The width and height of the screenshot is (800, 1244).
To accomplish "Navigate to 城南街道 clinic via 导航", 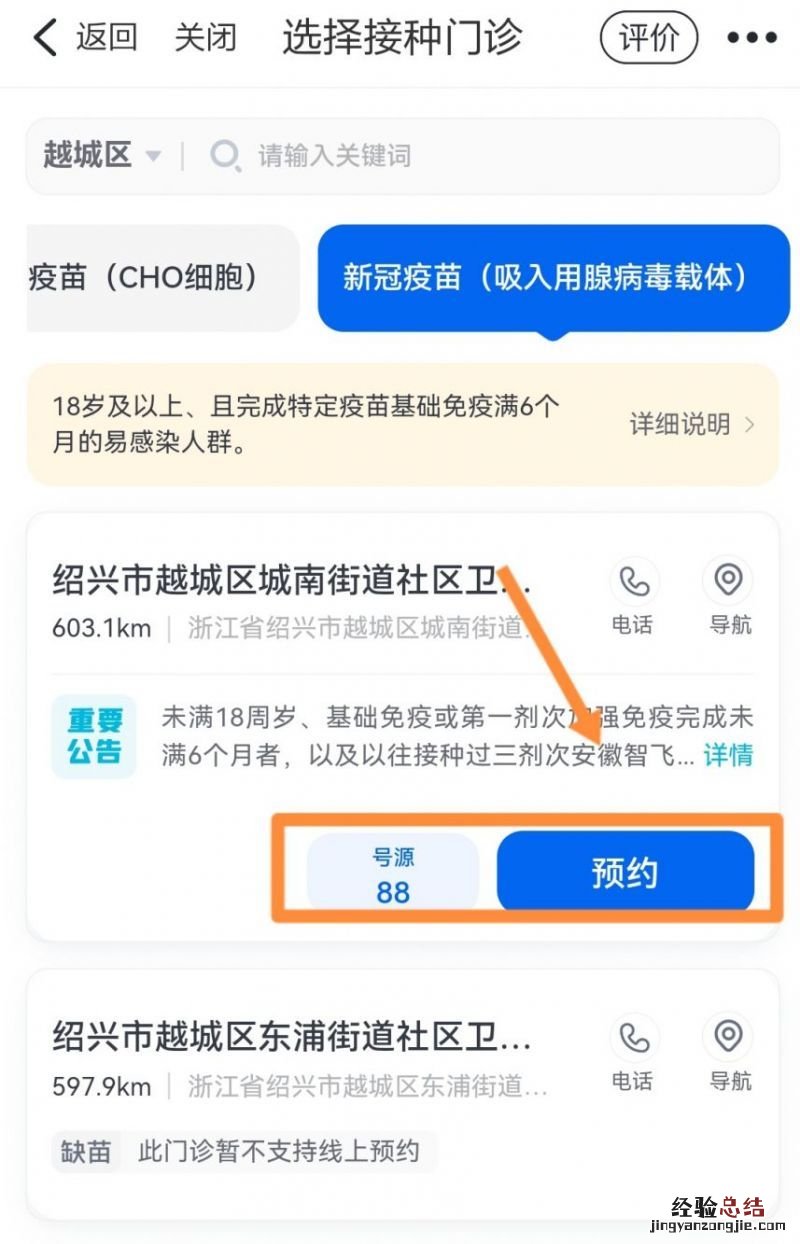I will (730, 595).
